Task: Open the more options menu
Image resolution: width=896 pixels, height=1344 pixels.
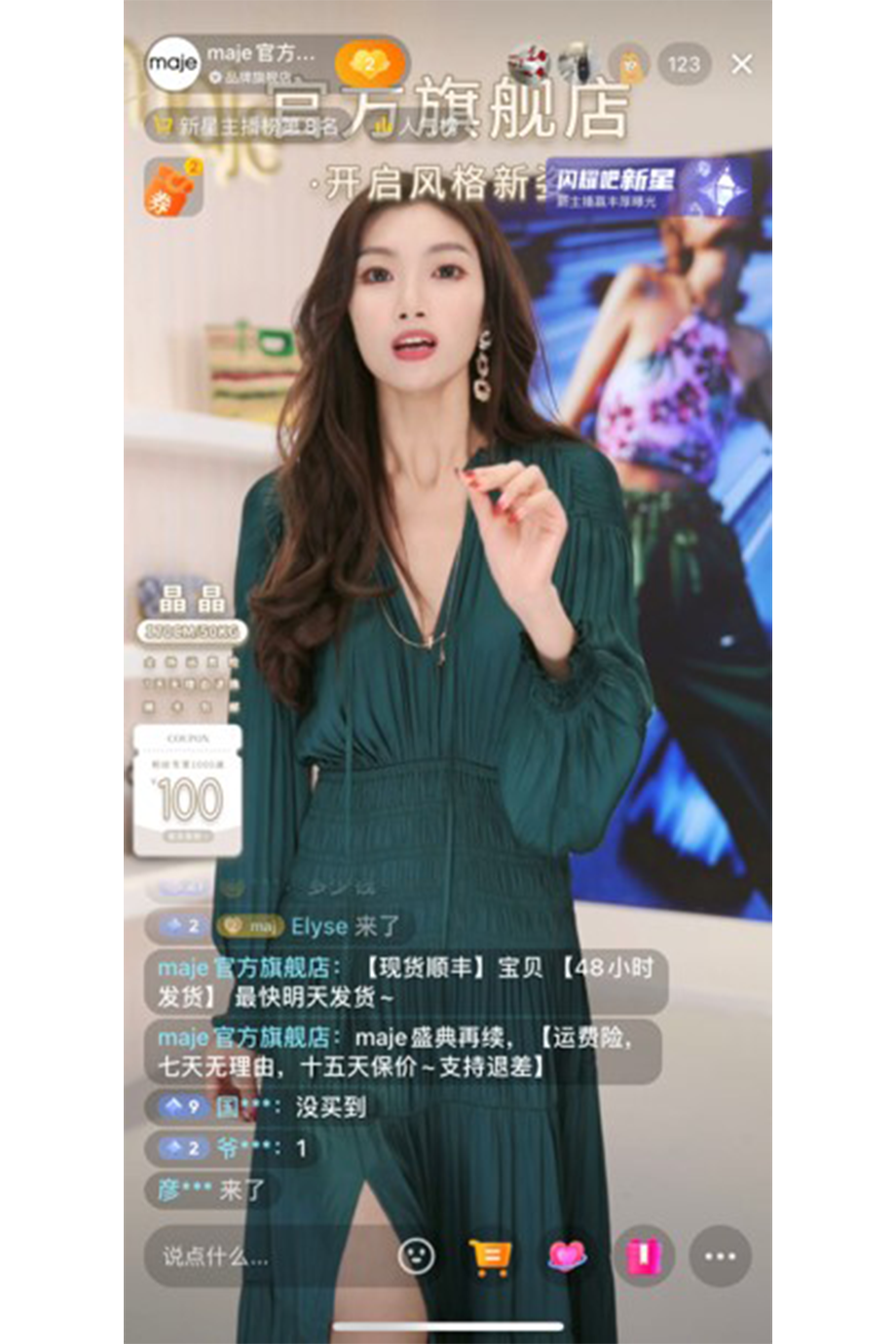Action: [720, 1256]
